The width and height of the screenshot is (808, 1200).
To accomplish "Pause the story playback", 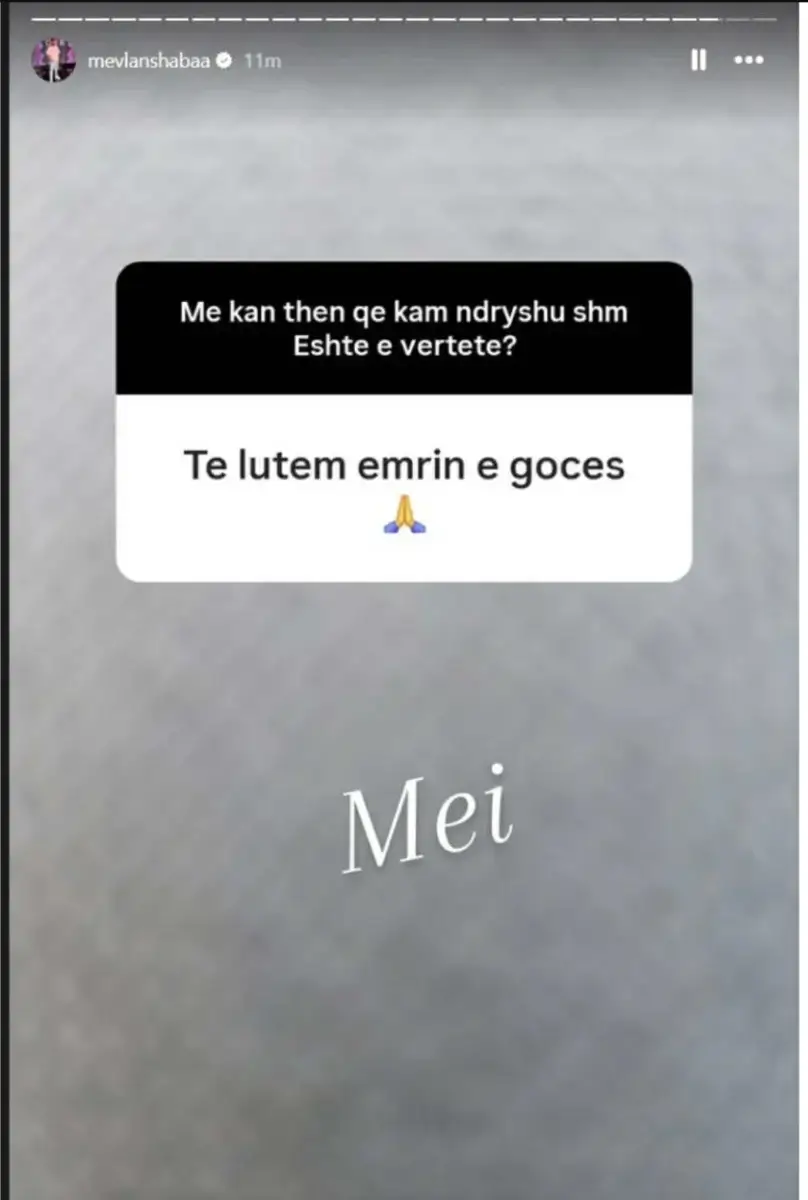I will click(698, 61).
